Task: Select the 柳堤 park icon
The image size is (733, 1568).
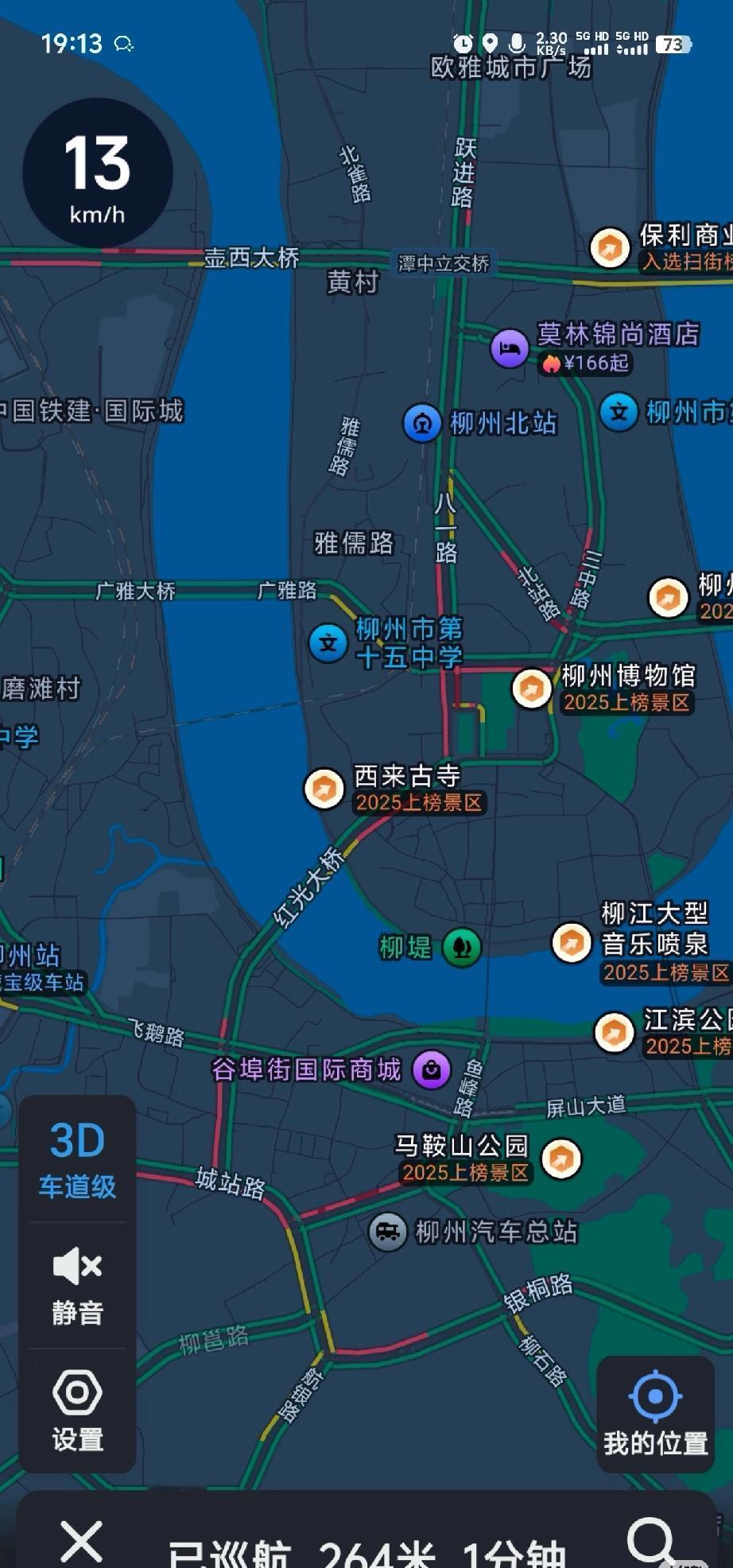Action: [x=463, y=946]
